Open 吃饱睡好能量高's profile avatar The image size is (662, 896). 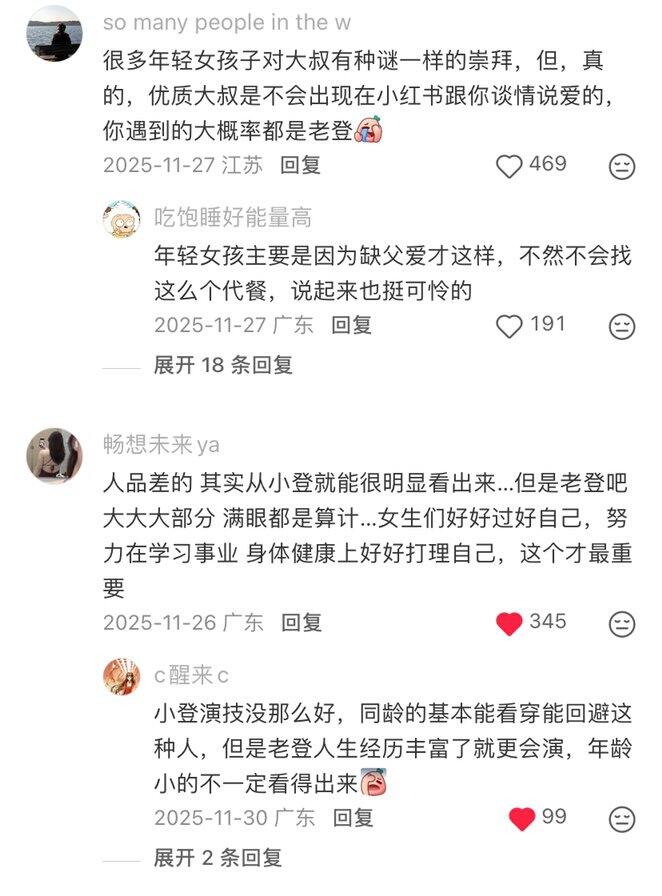121,218
